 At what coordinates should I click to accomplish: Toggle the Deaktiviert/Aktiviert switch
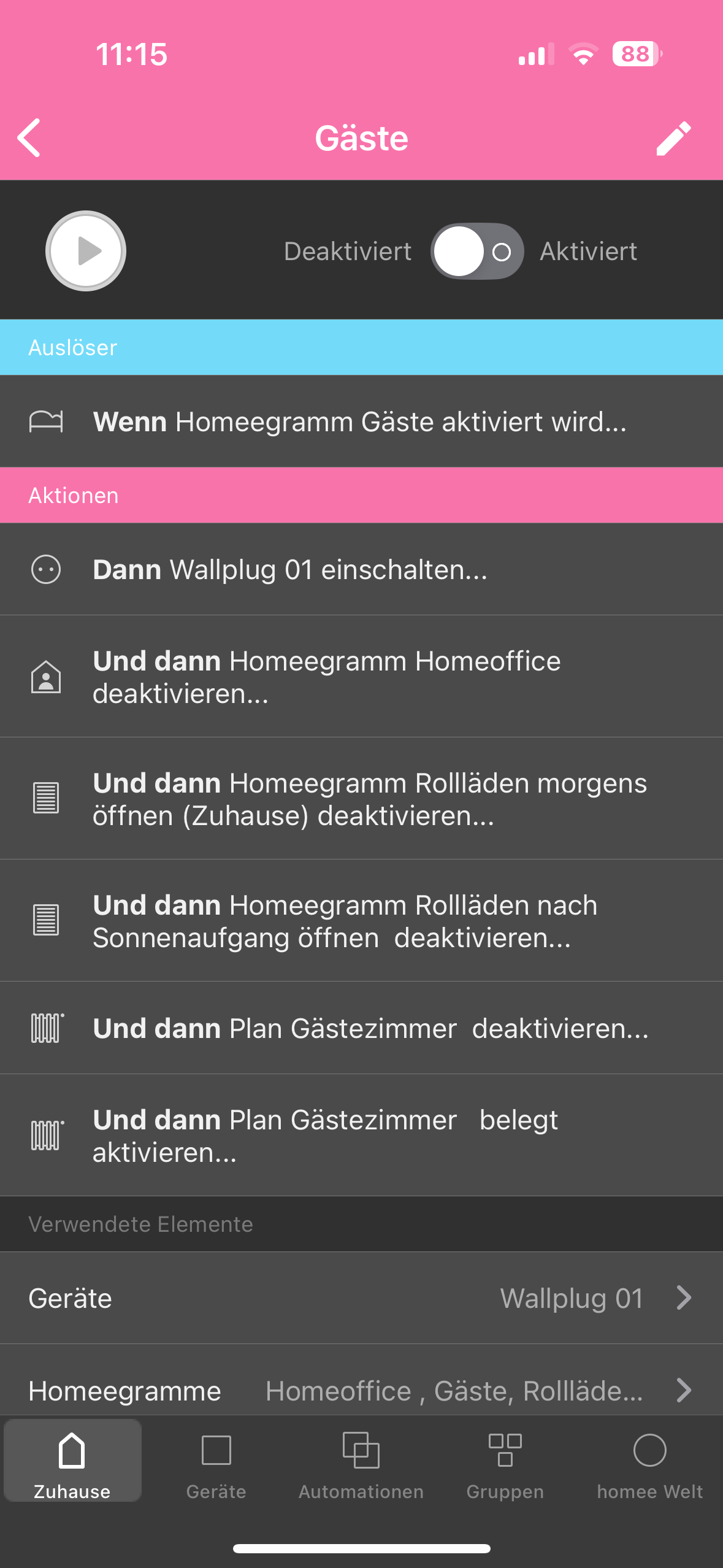pyautogui.click(x=477, y=251)
